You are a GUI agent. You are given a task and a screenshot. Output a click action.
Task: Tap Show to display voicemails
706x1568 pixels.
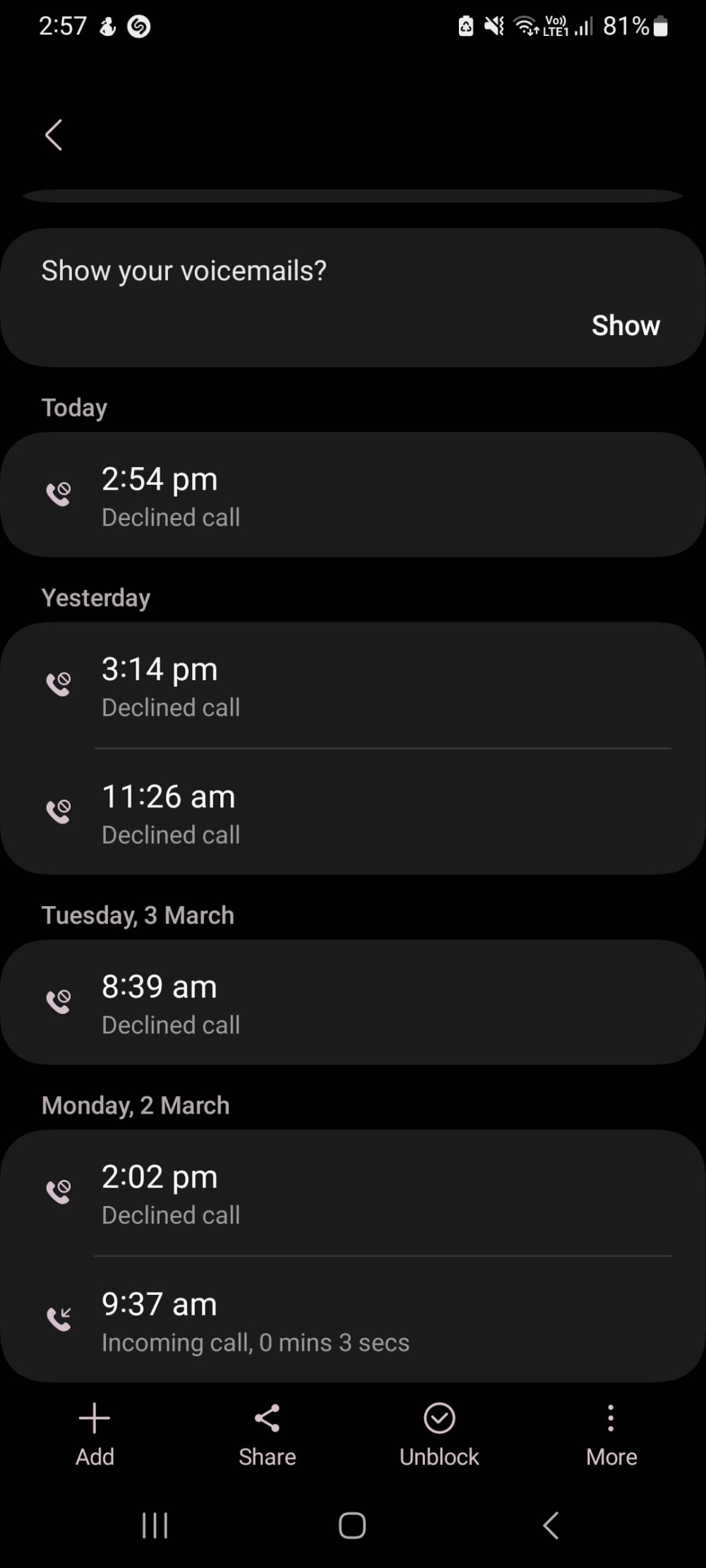point(625,325)
